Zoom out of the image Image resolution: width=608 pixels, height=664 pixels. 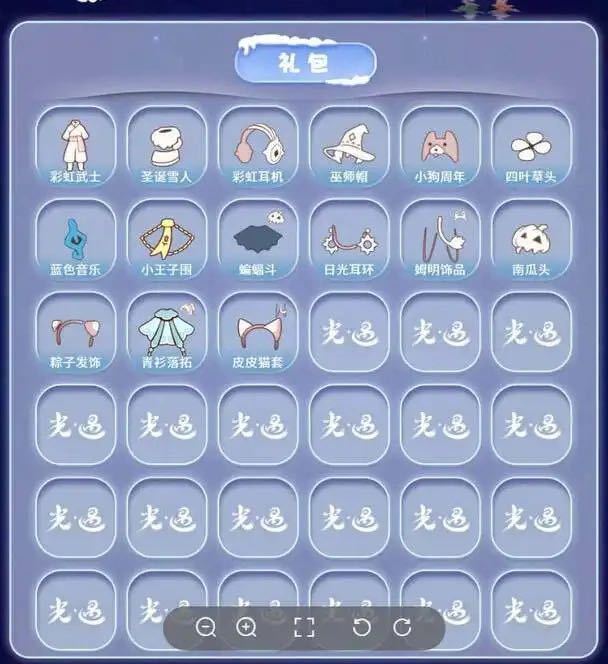pyautogui.click(x=207, y=628)
